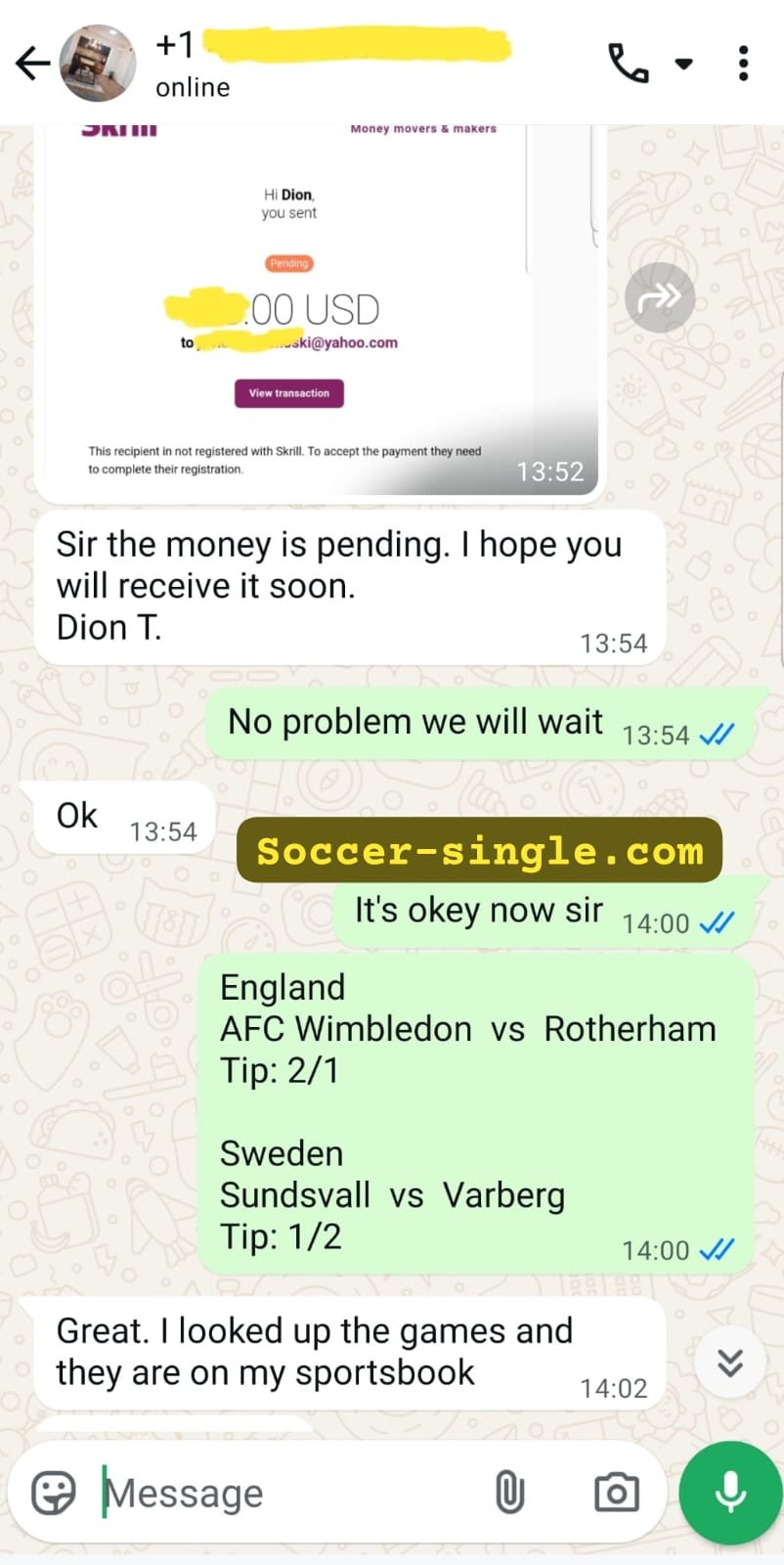This screenshot has height=1565, width=784.
Task: Jump to the latest messages
Action: point(730,1362)
